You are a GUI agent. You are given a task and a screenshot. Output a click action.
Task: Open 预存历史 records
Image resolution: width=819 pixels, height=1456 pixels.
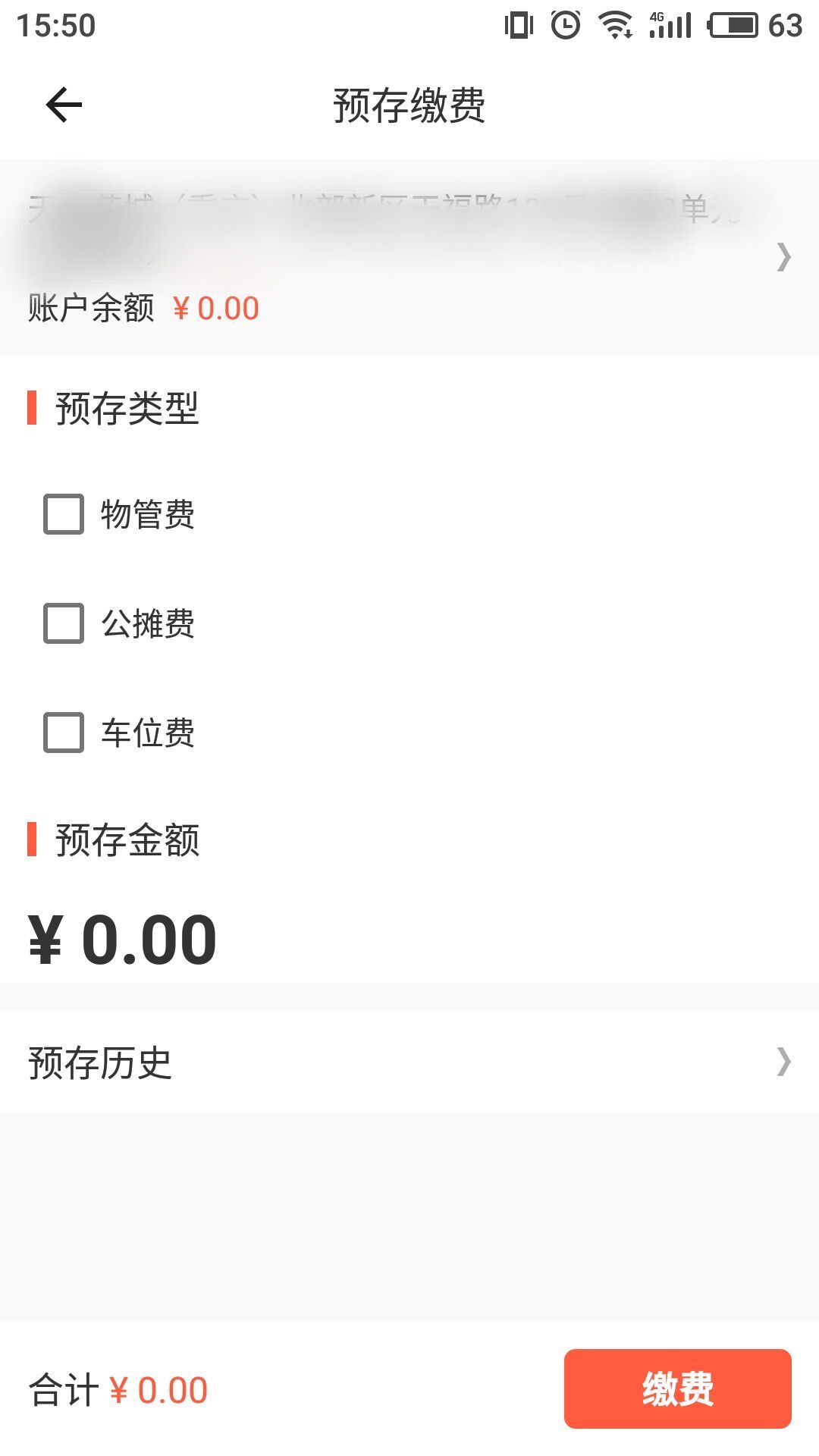pyautogui.click(x=409, y=1062)
